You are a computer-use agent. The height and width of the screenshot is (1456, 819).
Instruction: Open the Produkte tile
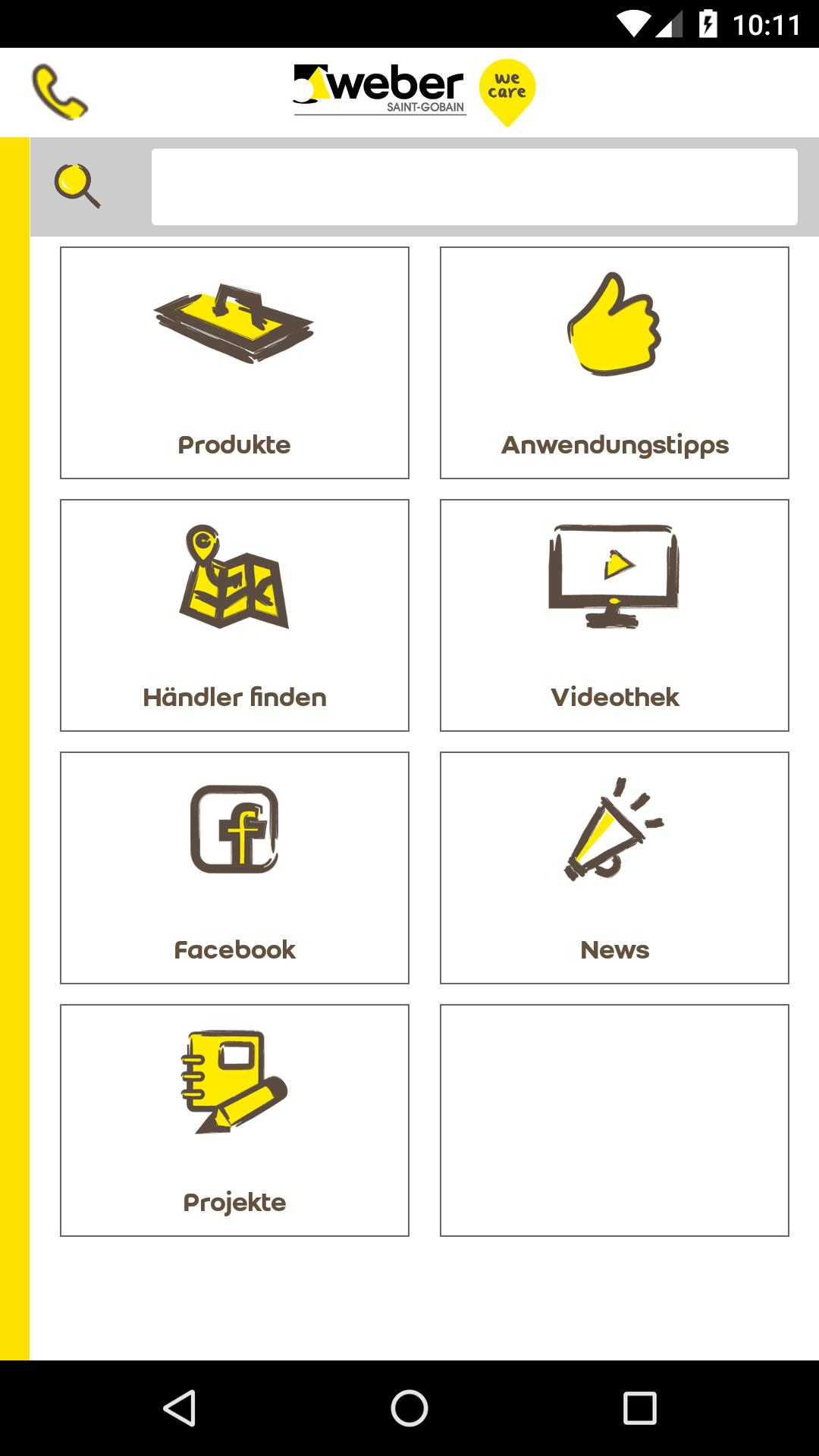tap(234, 362)
